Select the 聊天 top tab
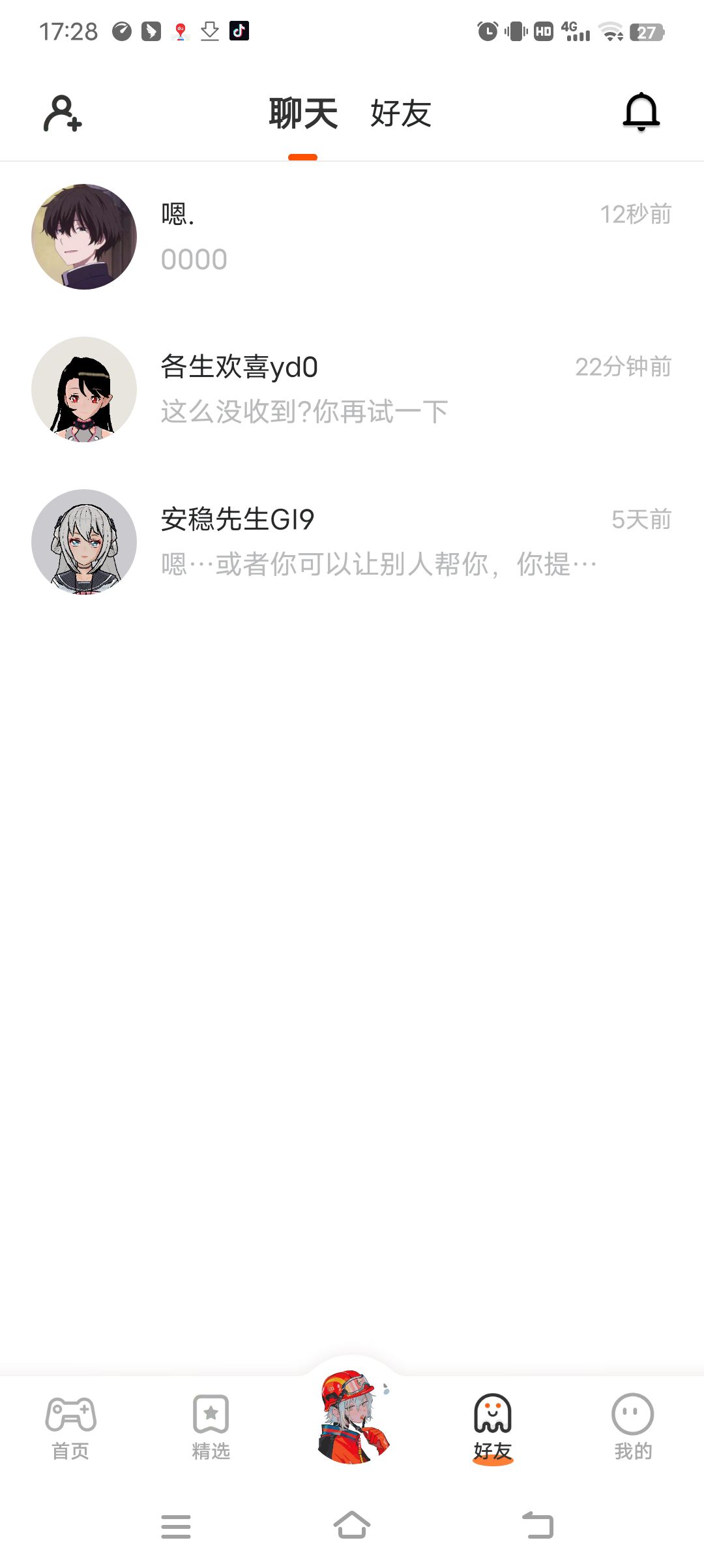 303,113
